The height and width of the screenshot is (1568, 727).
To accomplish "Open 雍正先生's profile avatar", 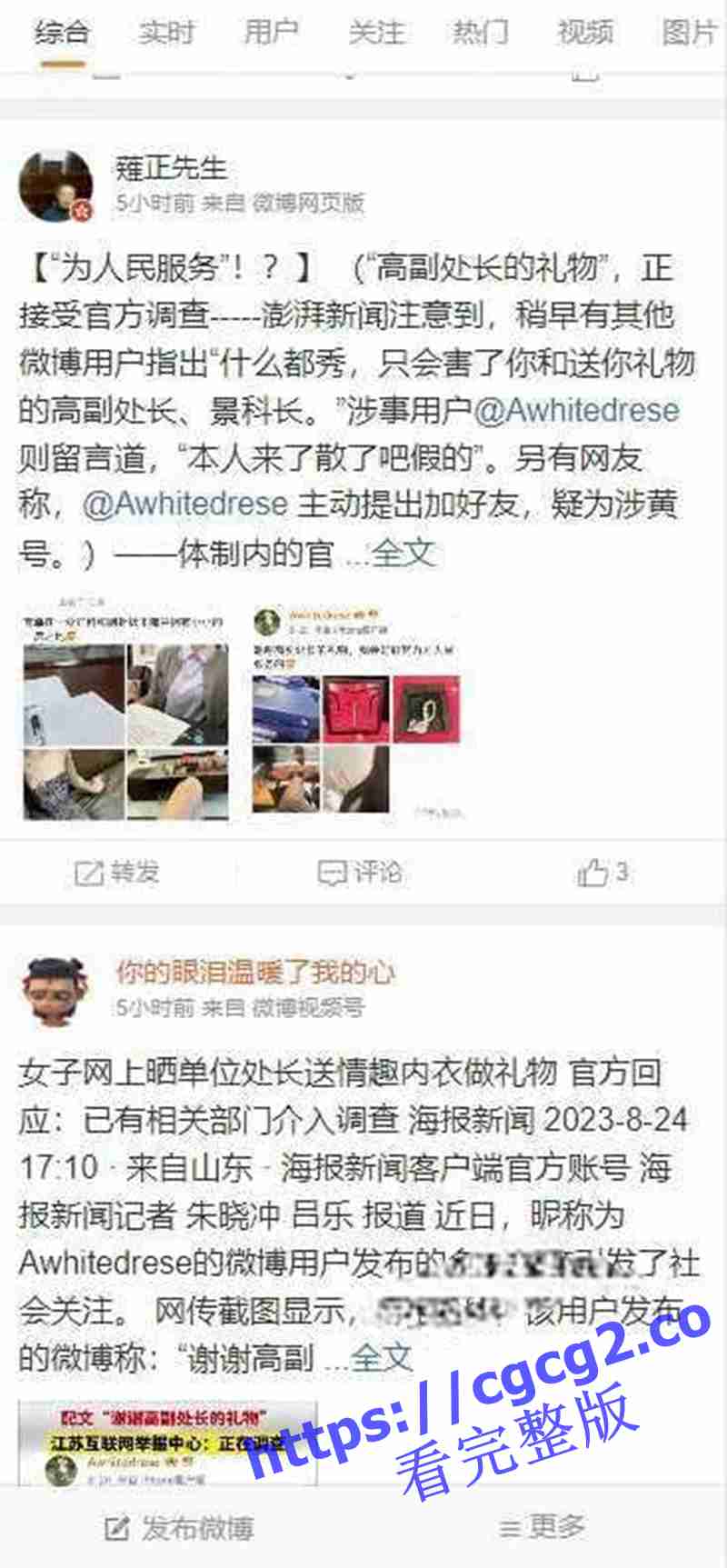I will [x=56, y=185].
